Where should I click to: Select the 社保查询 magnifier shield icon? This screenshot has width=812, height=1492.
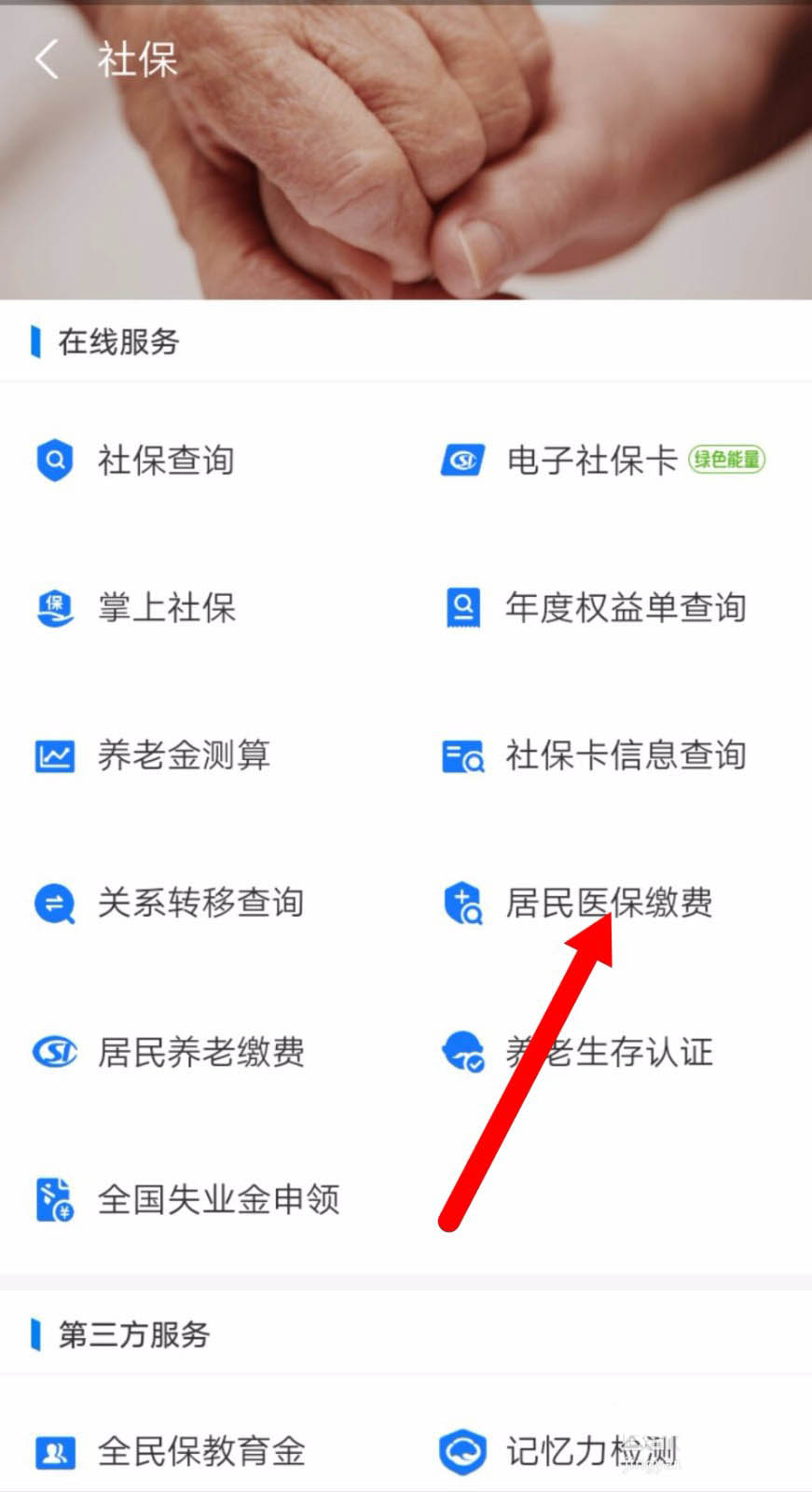coord(54,460)
